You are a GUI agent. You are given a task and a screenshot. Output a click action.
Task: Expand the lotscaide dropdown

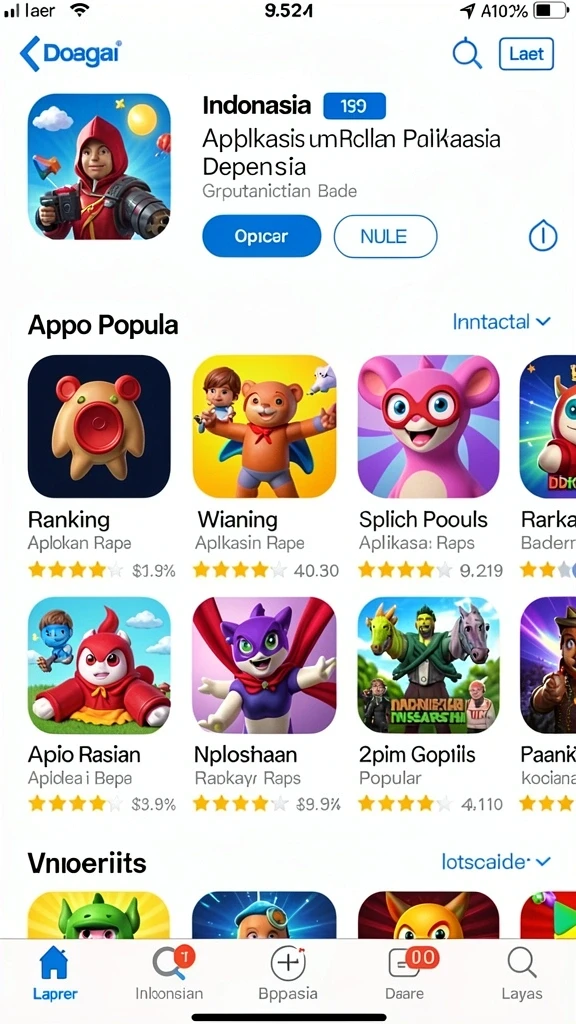[x=496, y=862]
